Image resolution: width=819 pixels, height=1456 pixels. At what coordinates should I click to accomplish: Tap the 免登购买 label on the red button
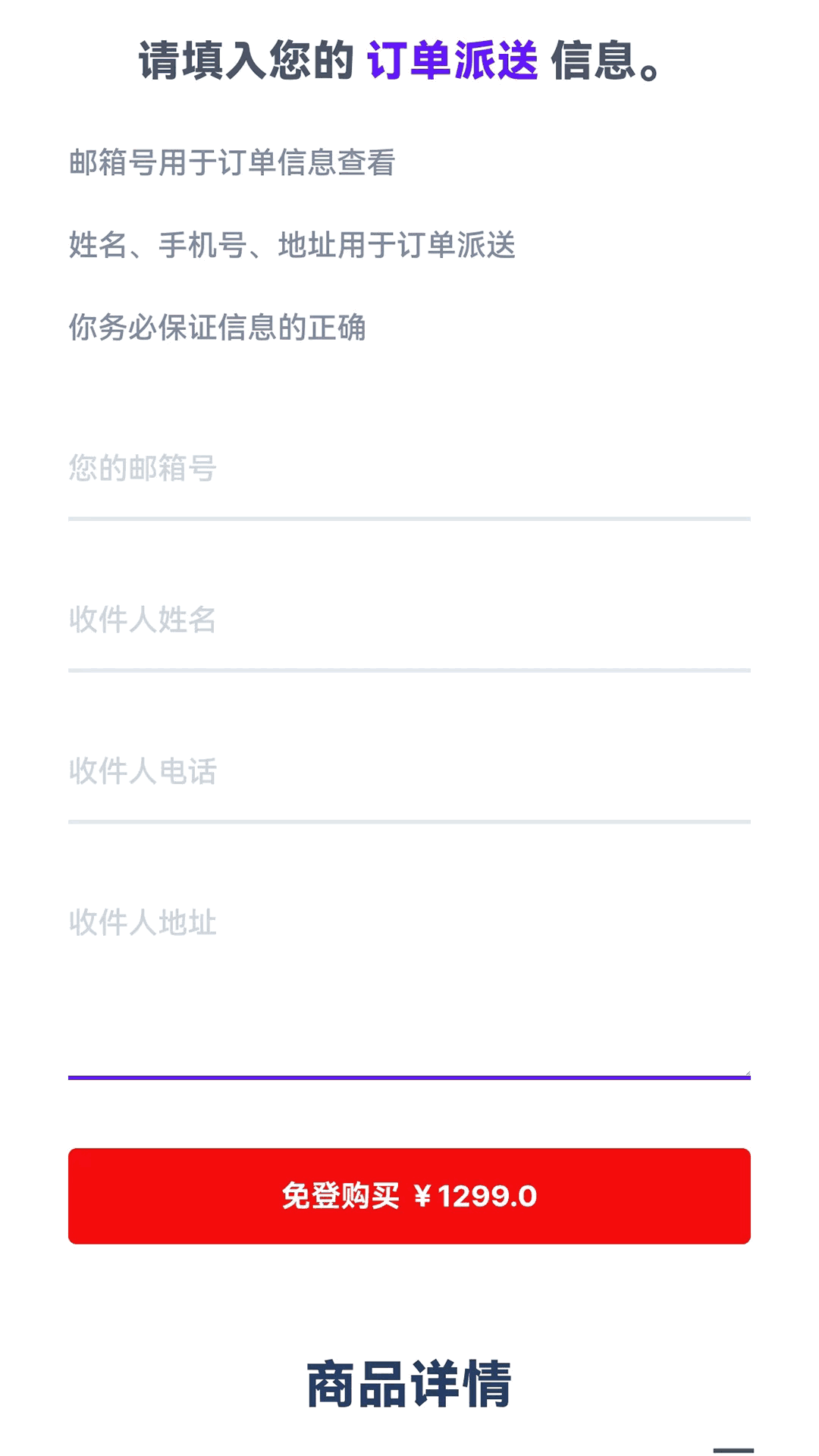pyautogui.click(x=343, y=1196)
